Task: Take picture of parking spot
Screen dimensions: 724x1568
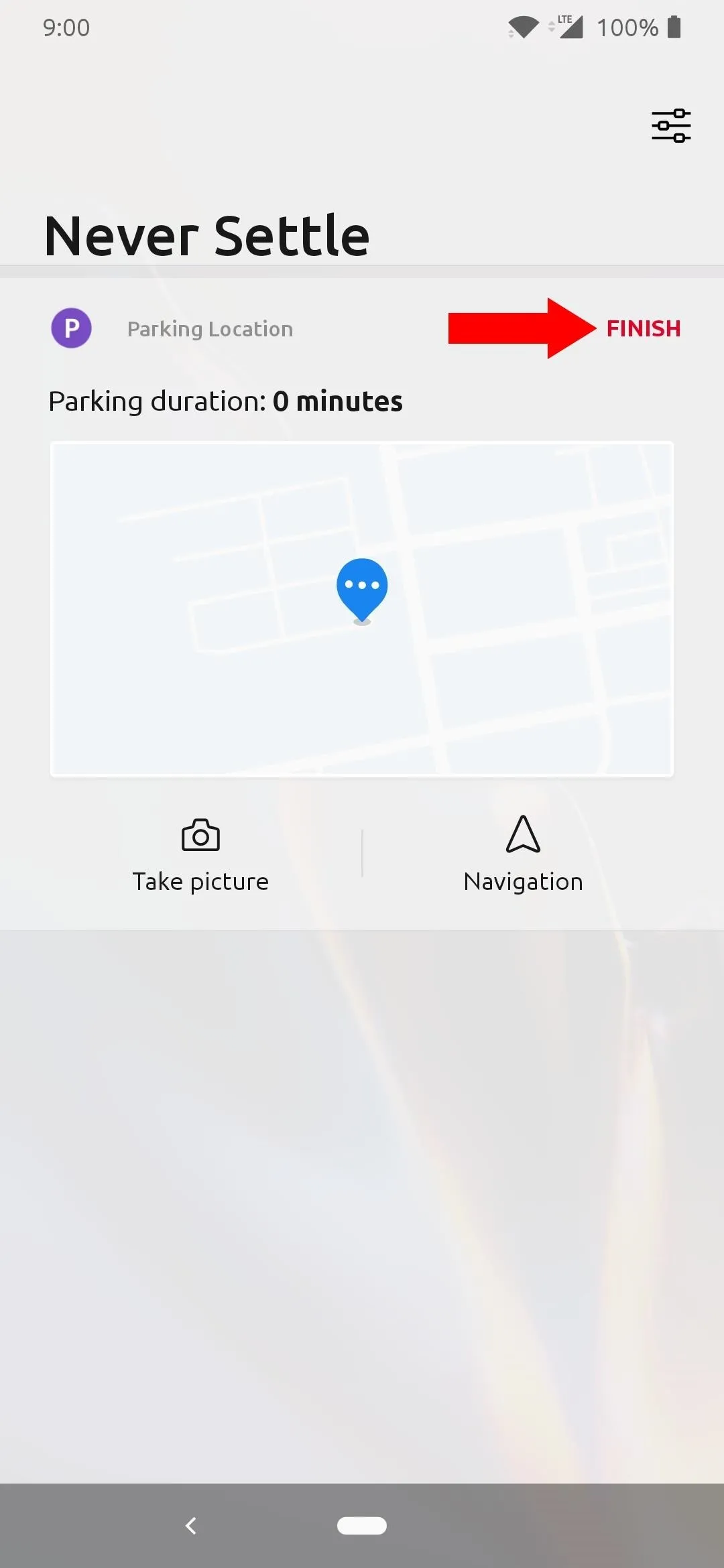Action: [x=200, y=856]
